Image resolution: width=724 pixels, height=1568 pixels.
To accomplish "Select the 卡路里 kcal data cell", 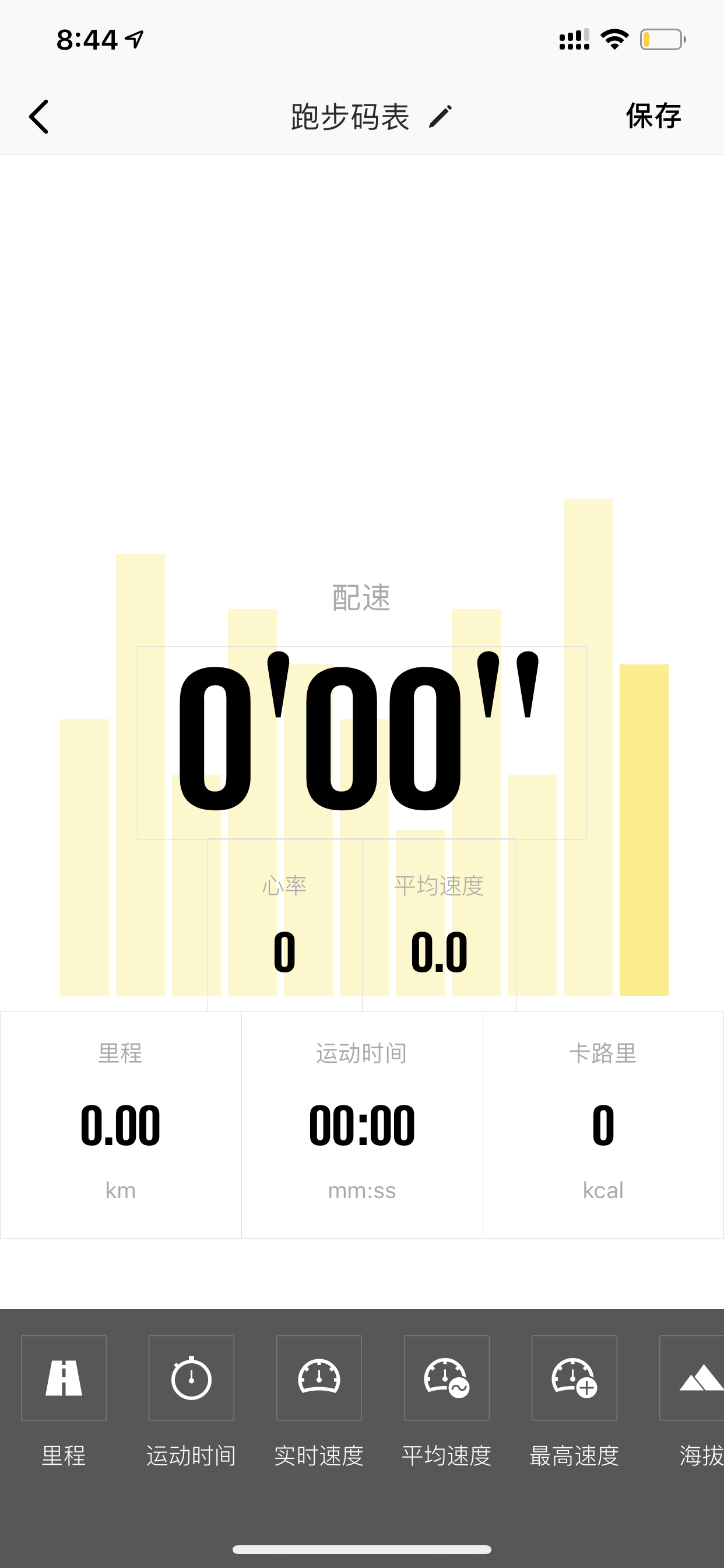I will 603,1125.
